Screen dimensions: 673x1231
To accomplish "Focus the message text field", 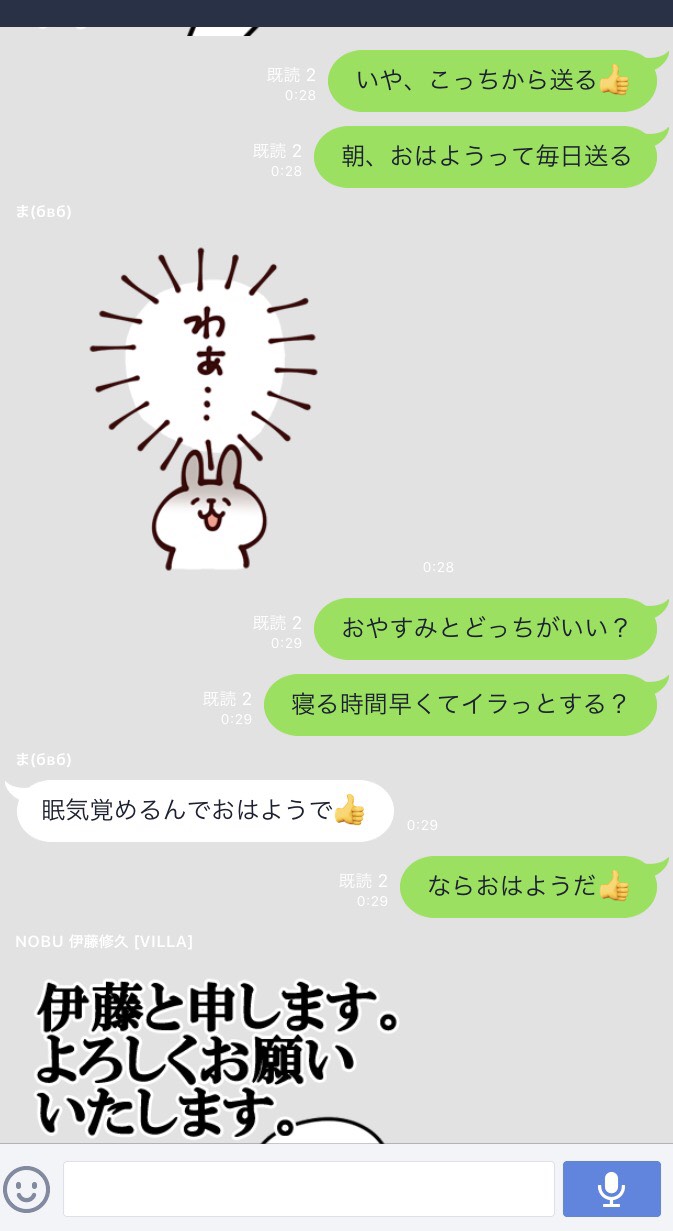I will (308, 1189).
